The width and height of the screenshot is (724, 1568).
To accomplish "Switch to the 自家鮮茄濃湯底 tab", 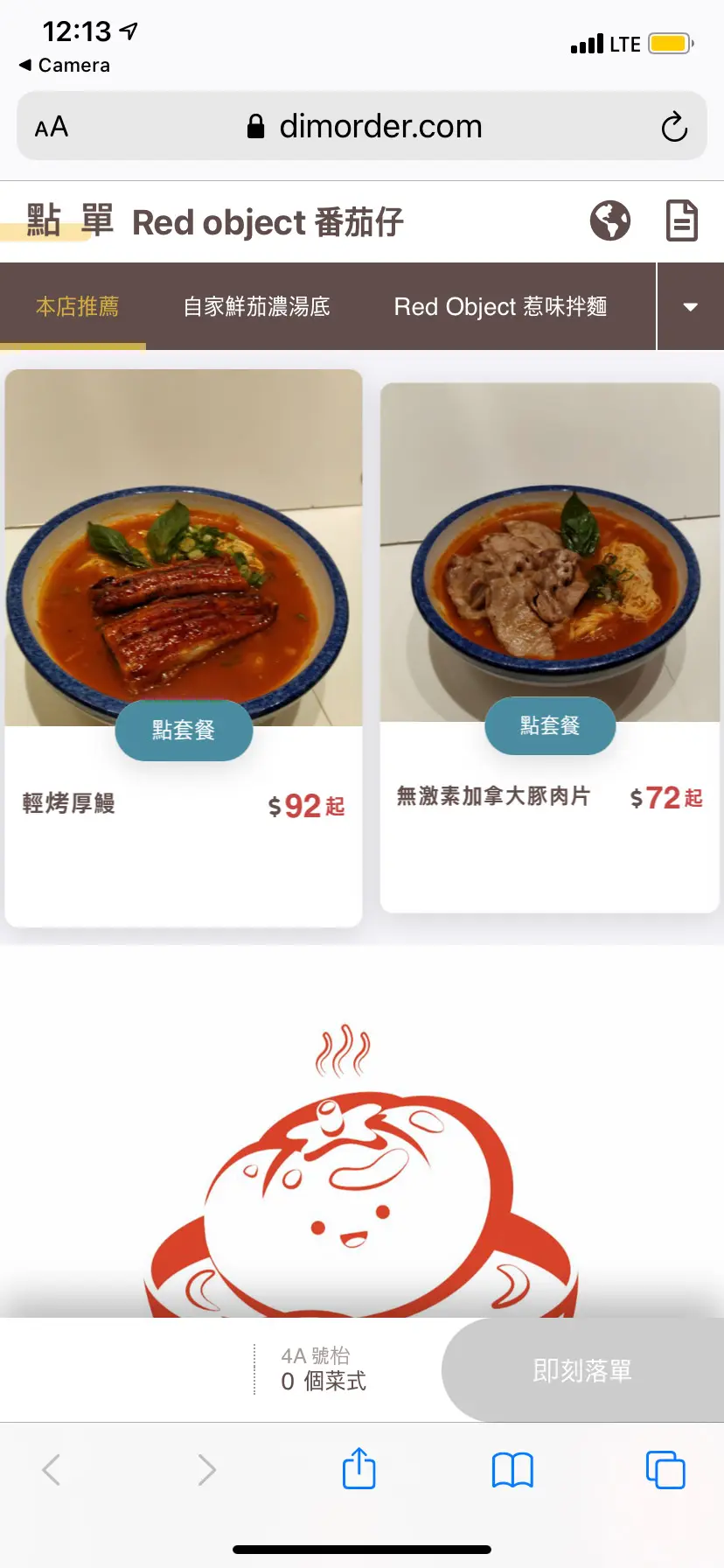I will pyautogui.click(x=256, y=307).
